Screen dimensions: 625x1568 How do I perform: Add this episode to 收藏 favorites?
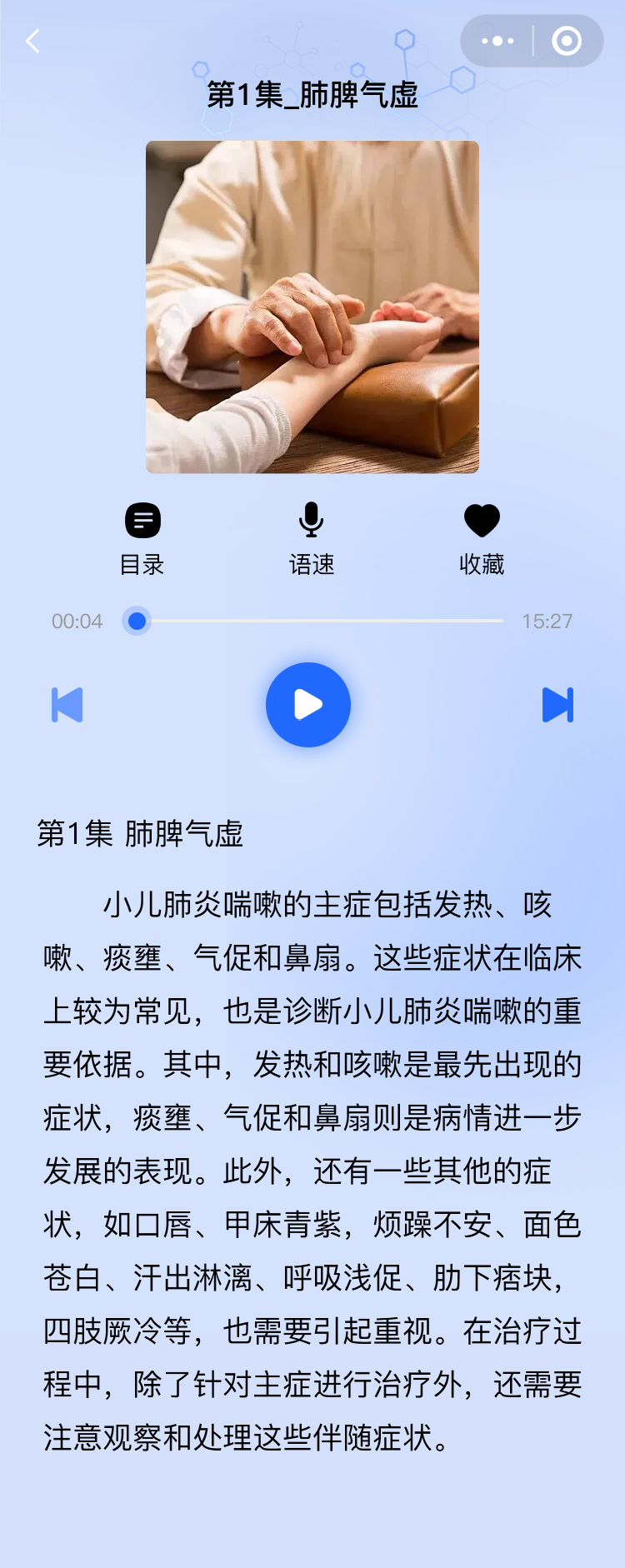tap(482, 538)
